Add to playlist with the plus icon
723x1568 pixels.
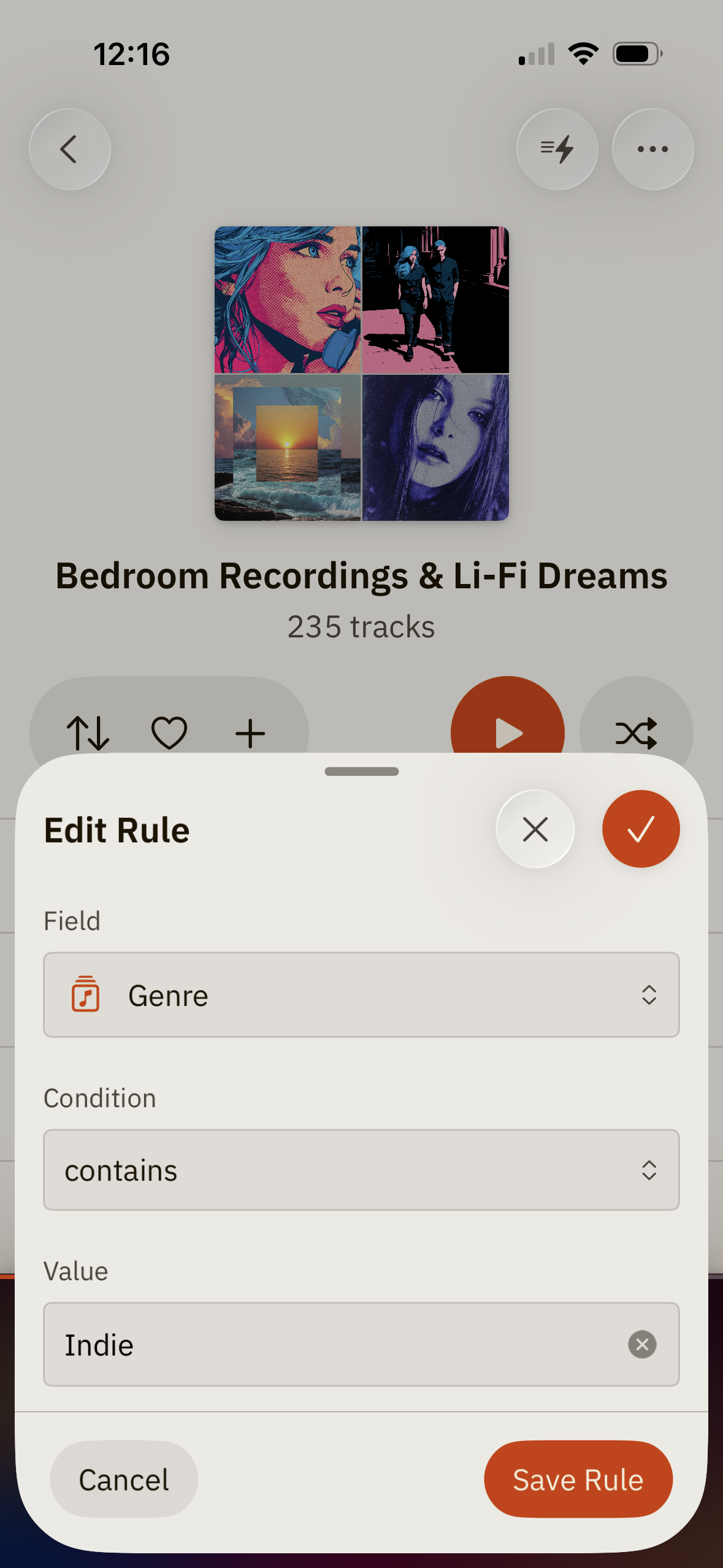[x=250, y=732]
